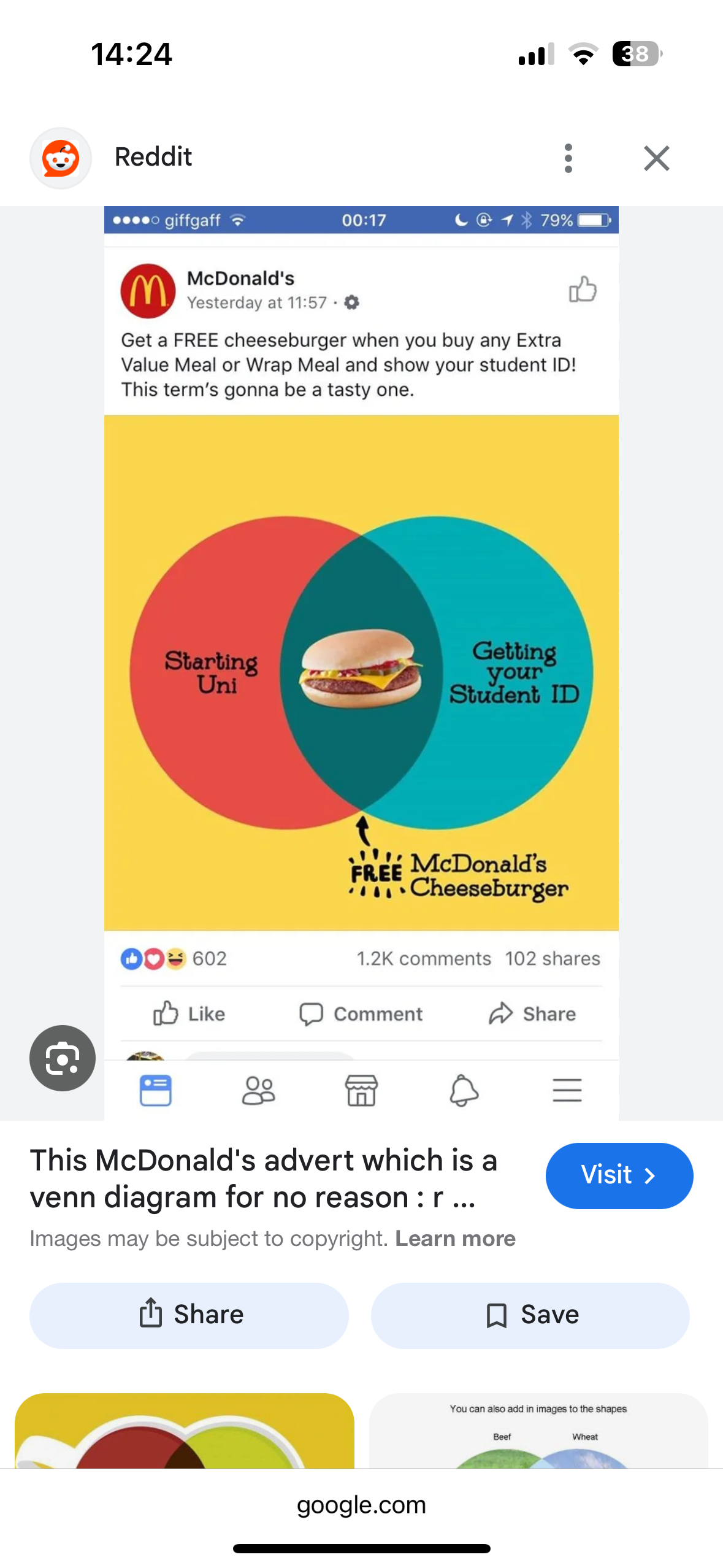Visit the Reddit source page
The image size is (723, 1568).
[619, 1175]
